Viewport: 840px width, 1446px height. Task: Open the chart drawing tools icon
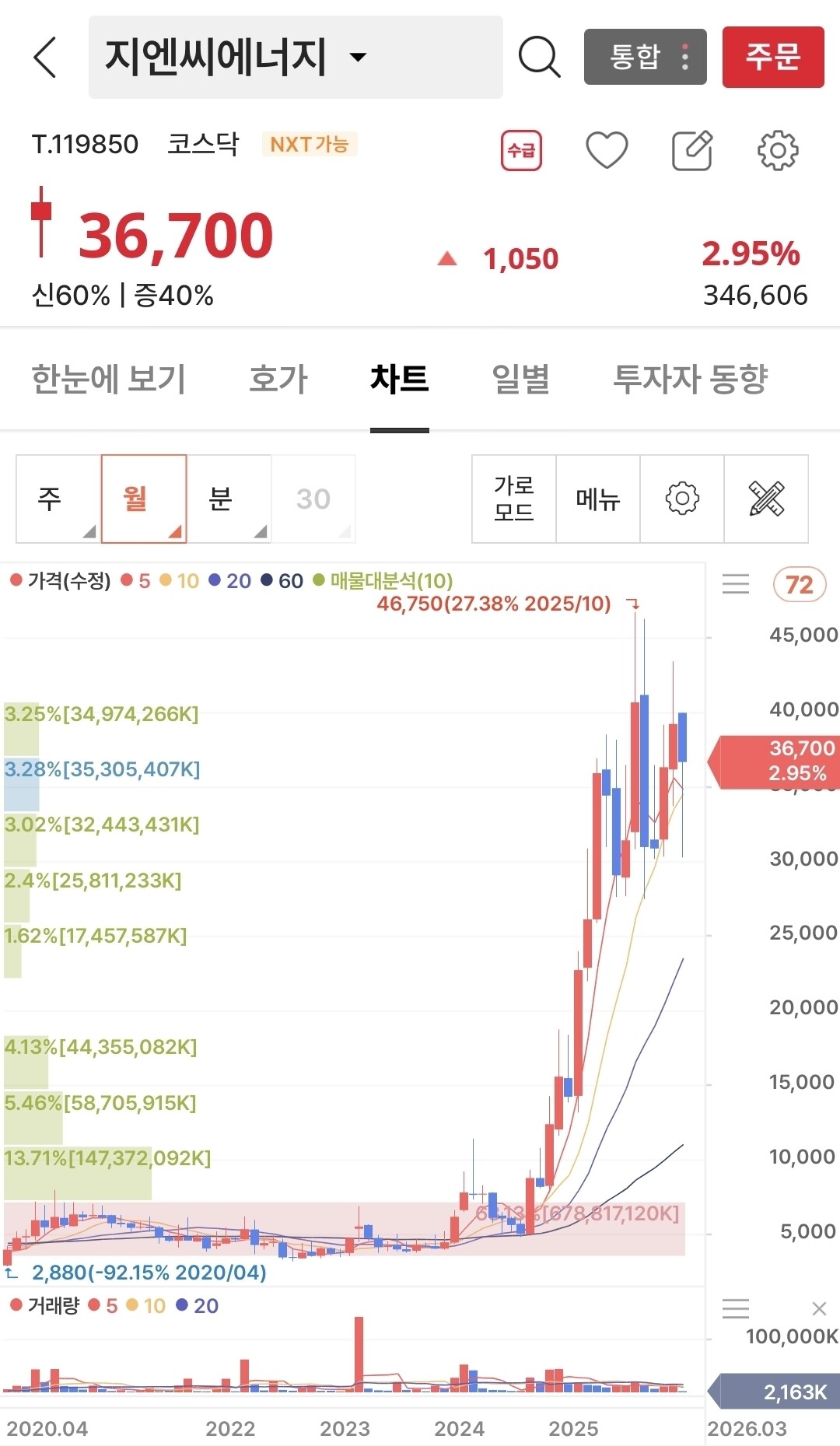click(x=766, y=499)
